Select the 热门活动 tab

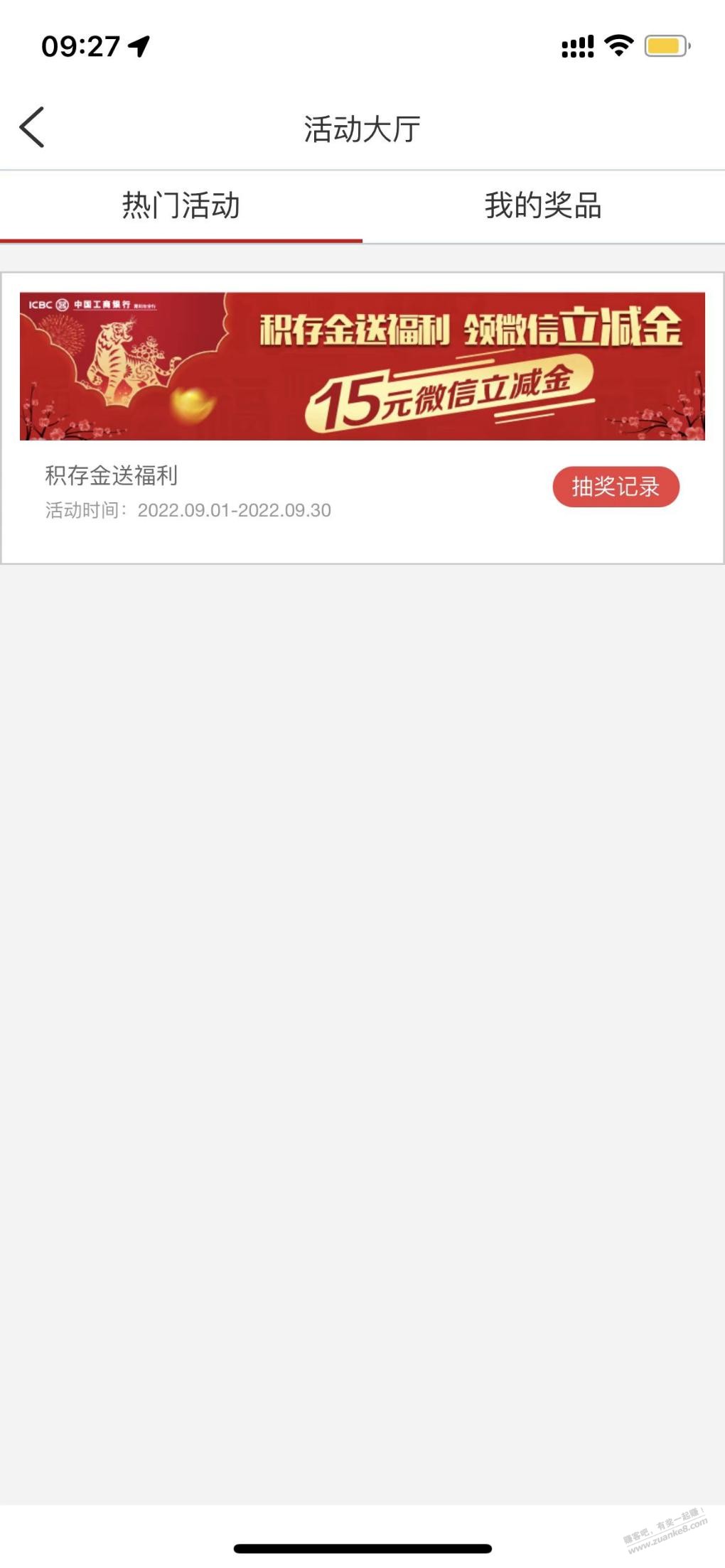point(181,206)
